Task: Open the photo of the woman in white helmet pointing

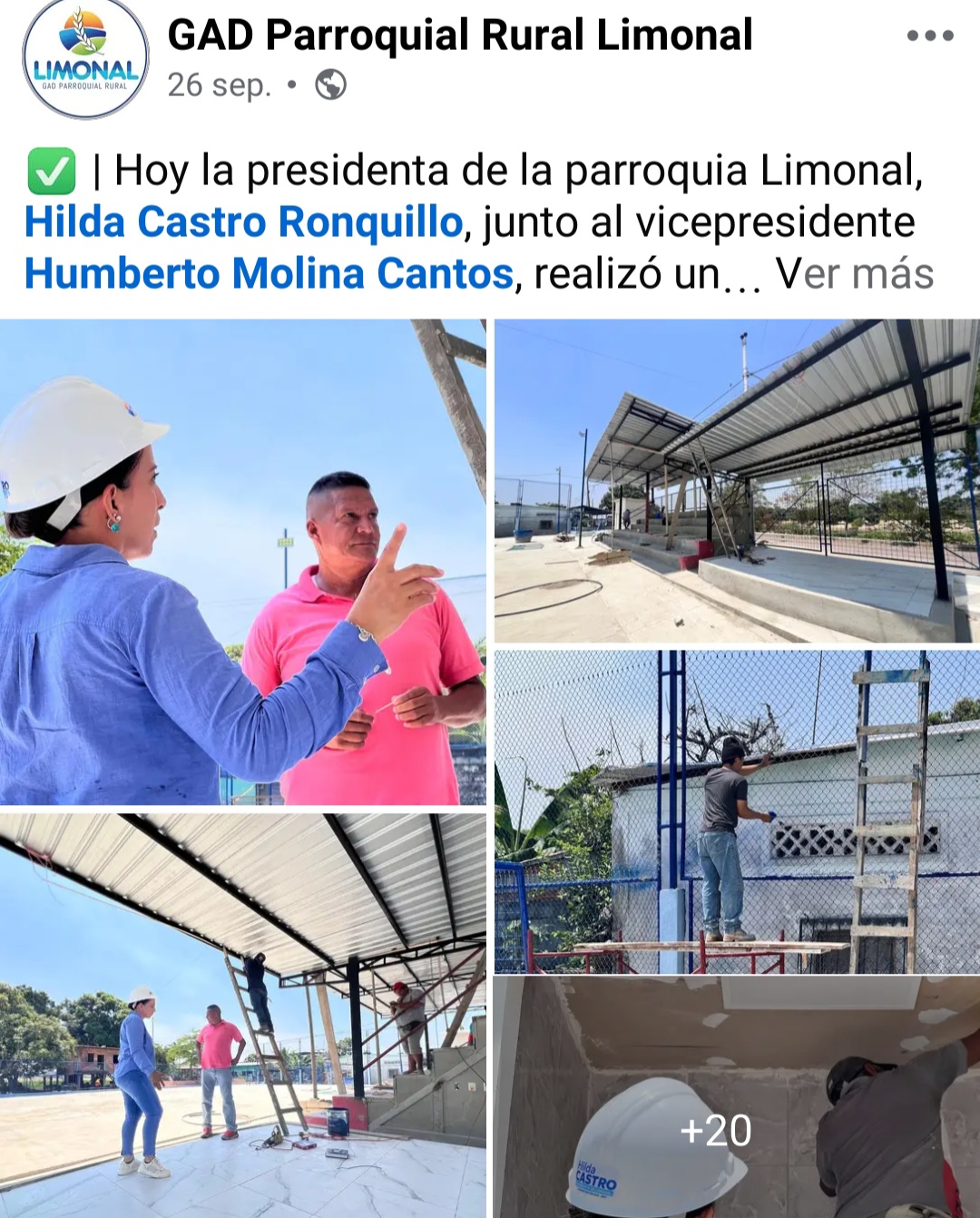Action: [242, 562]
